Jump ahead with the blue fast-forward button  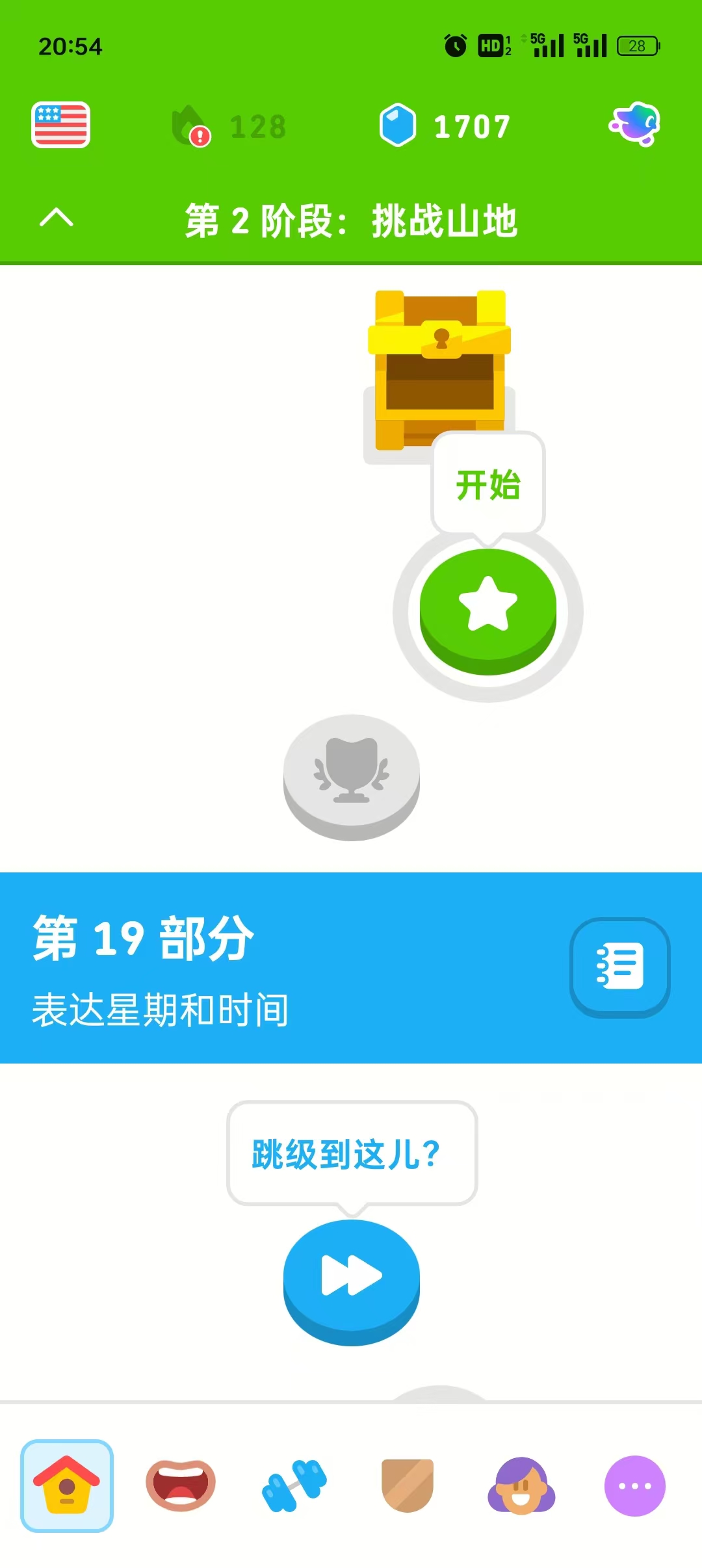click(352, 1279)
